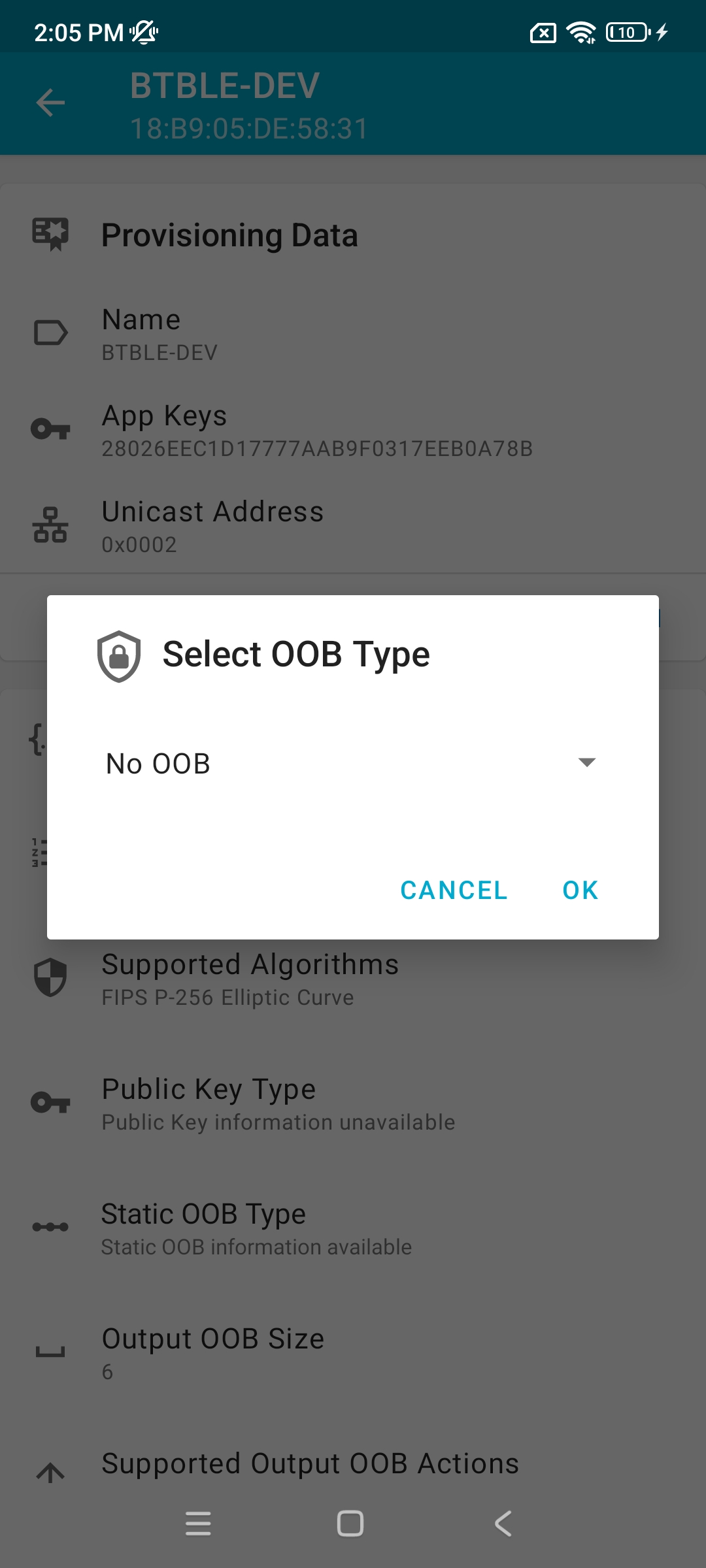Go to the home screen
Image resolution: width=706 pixels, height=1568 pixels.
tap(350, 1524)
